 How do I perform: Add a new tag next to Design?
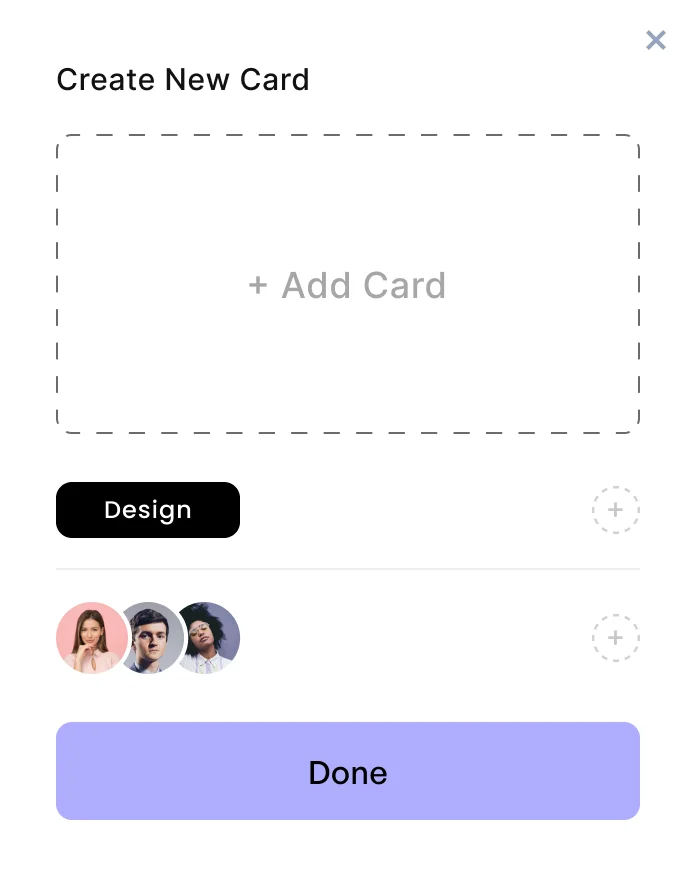(615, 510)
